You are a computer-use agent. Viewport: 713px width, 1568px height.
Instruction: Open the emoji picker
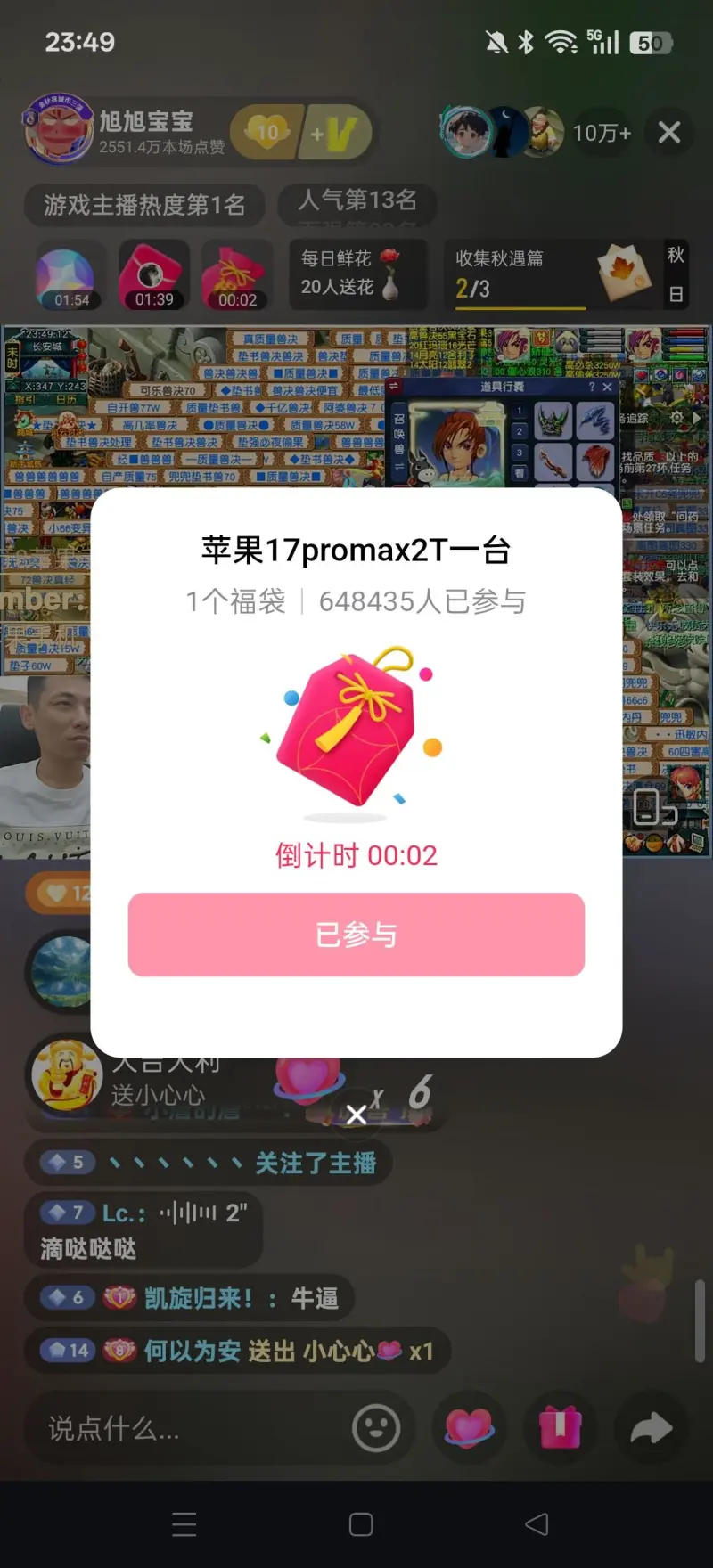376,1428
